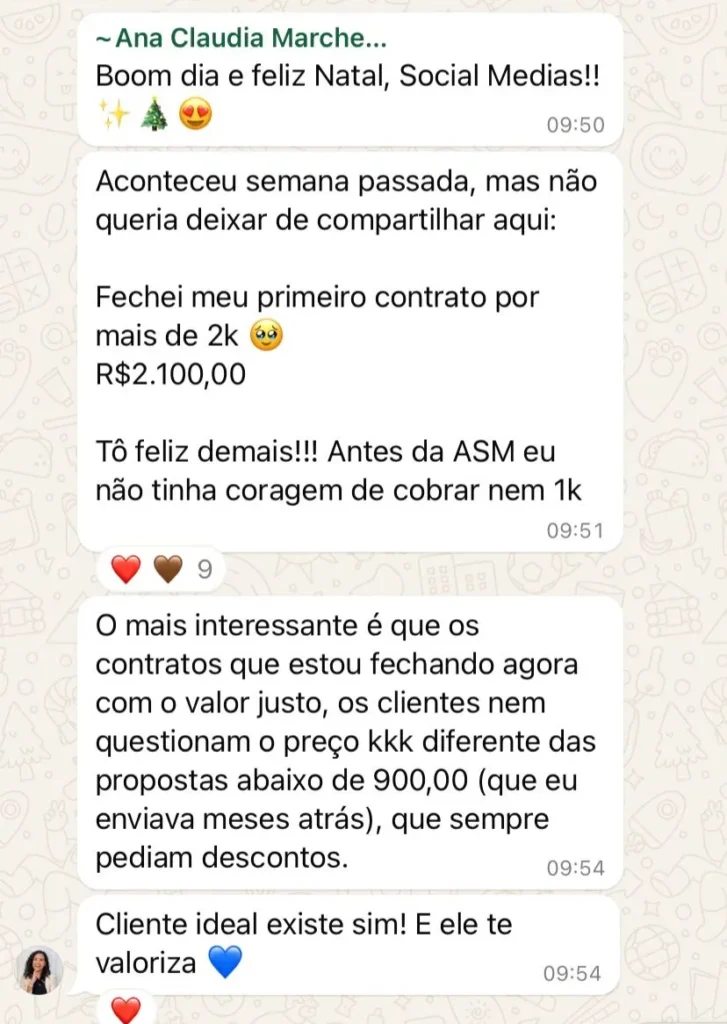727x1024 pixels.
Task: Show the heart reaction under the last message
Action: click(x=126, y=1010)
